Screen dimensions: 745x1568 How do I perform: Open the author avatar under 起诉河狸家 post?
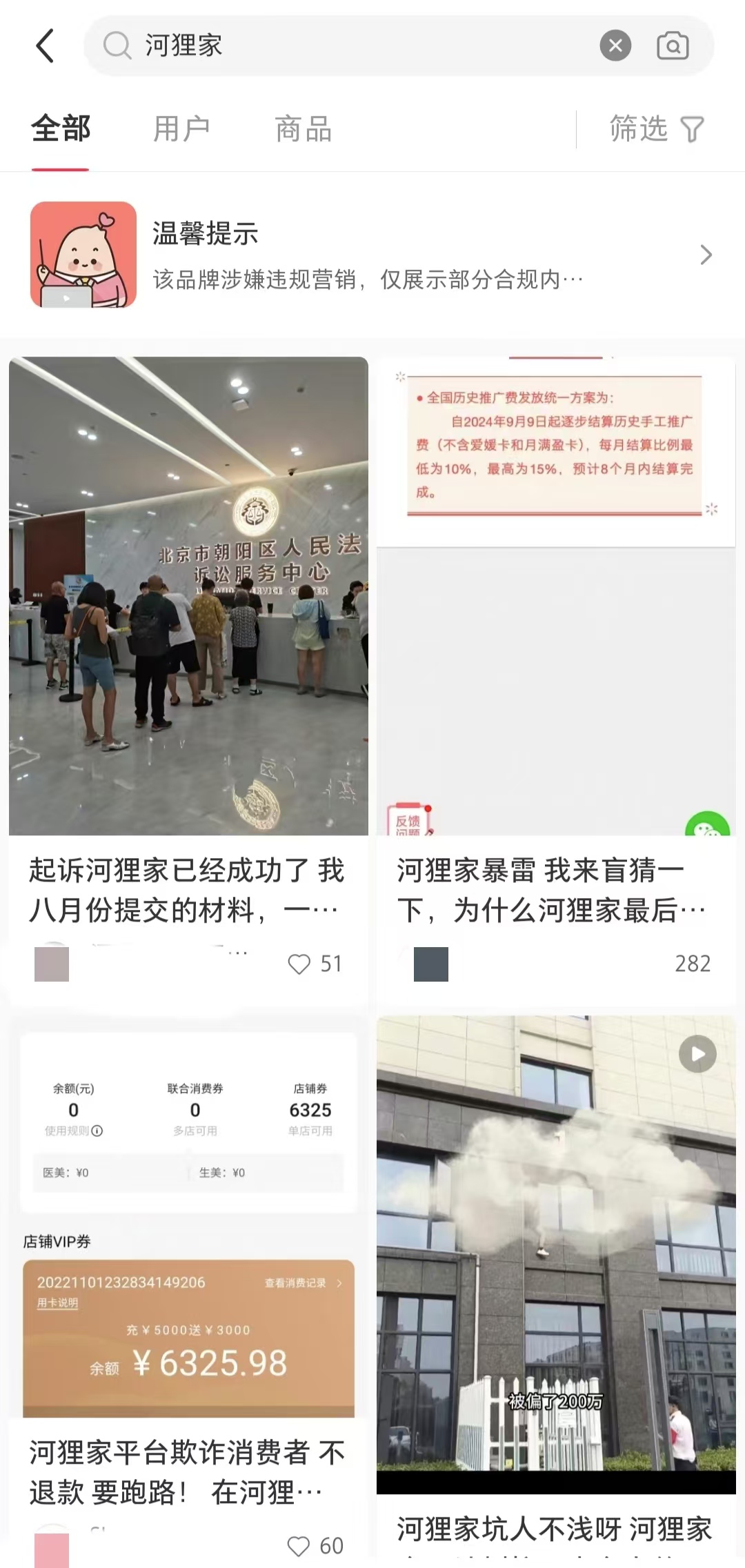tap(52, 964)
